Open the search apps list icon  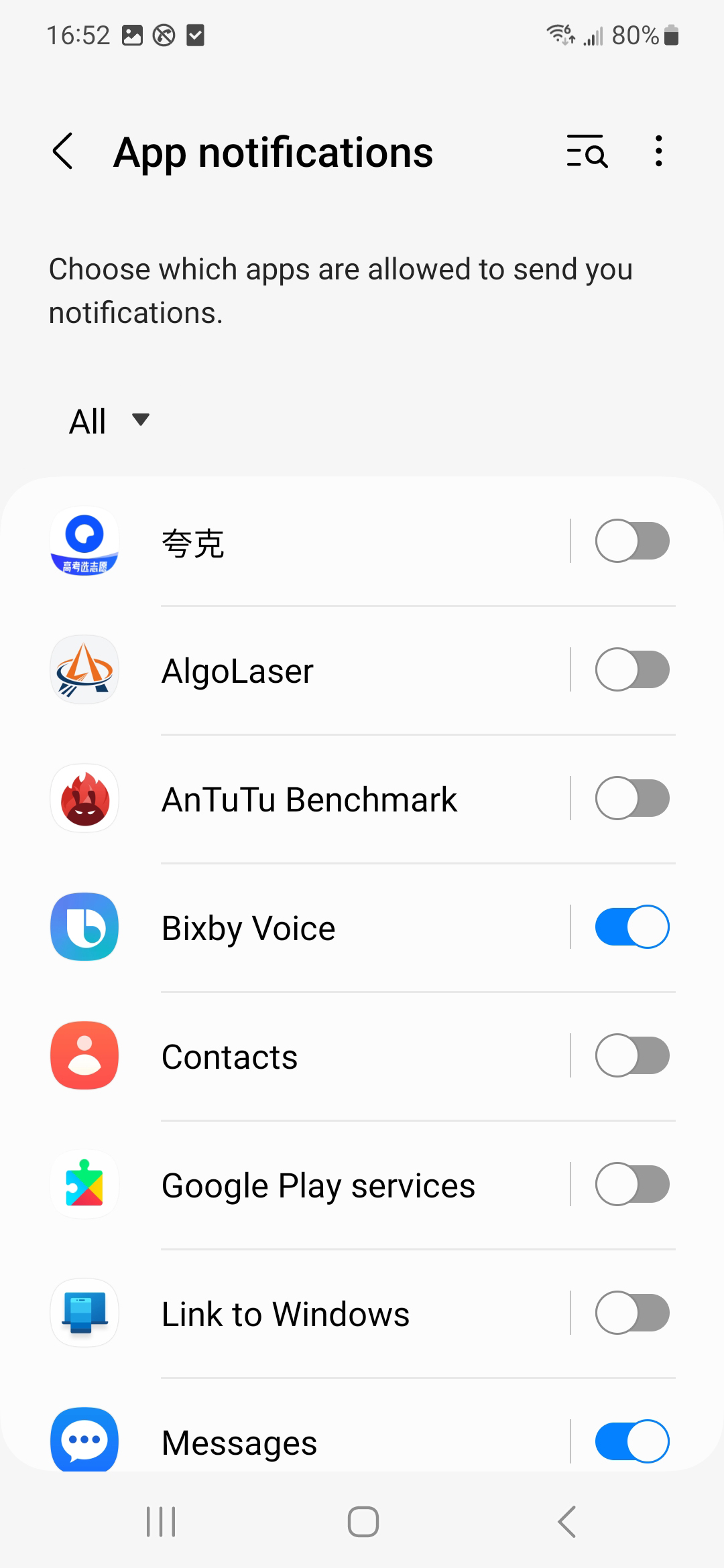pyautogui.click(x=587, y=151)
